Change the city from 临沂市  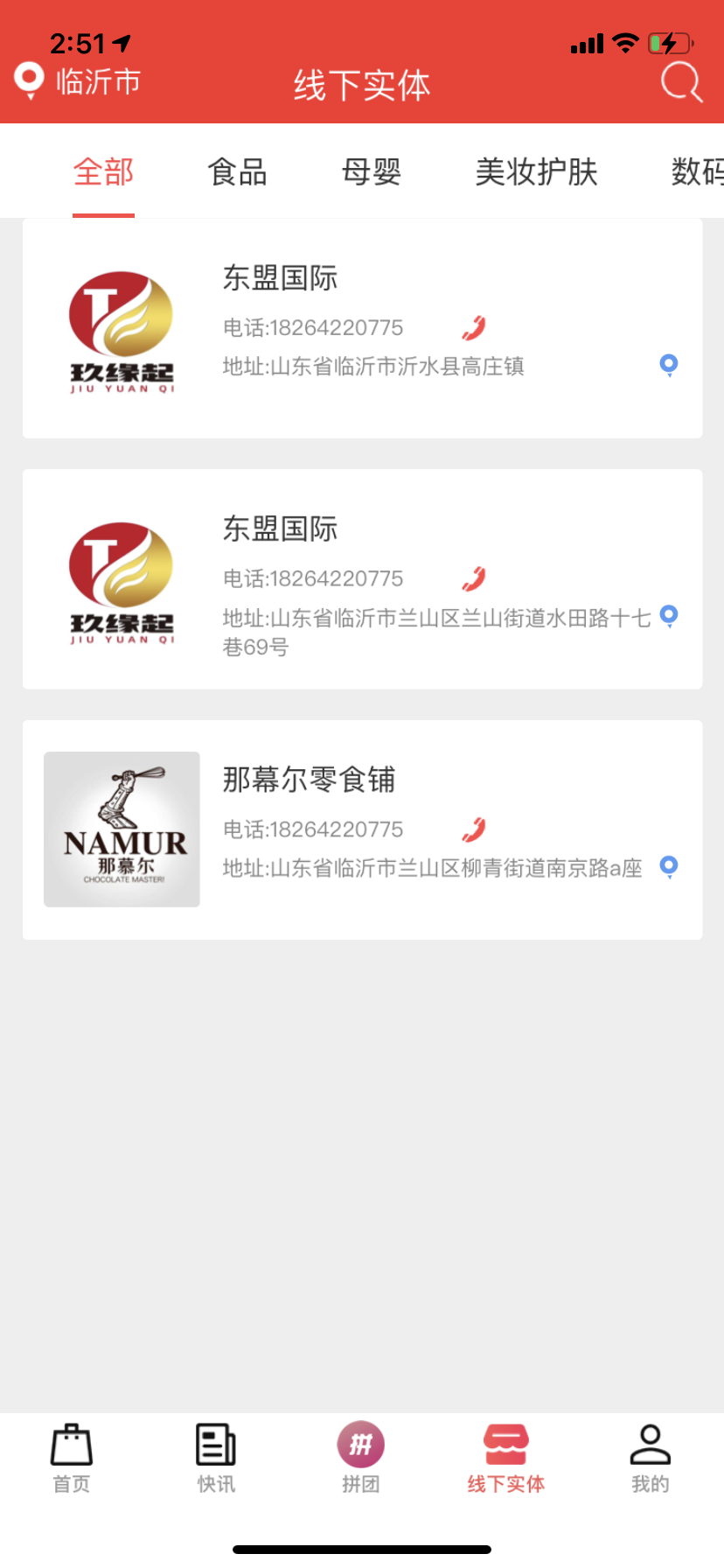[x=78, y=81]
